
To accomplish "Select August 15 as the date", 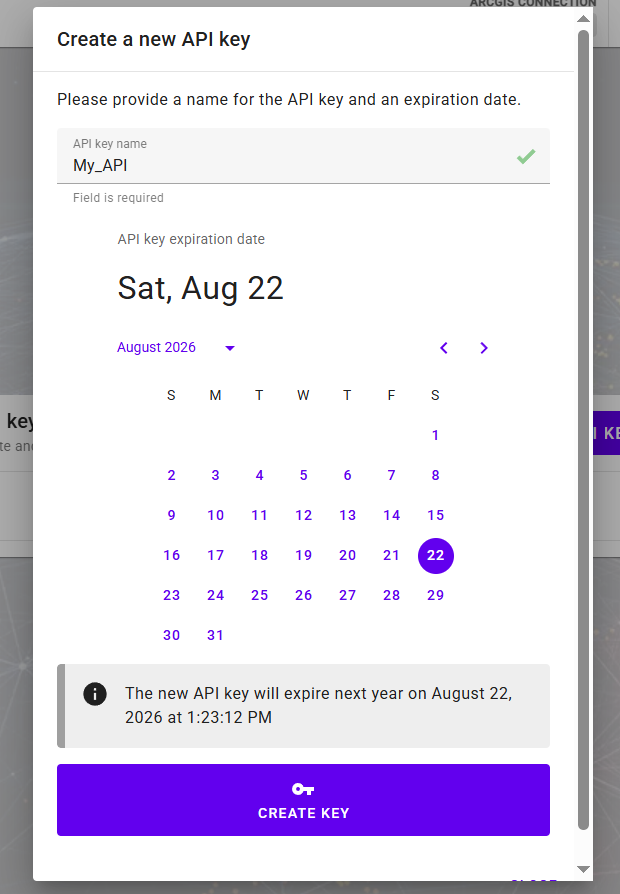I will click(x=435, y=515).
